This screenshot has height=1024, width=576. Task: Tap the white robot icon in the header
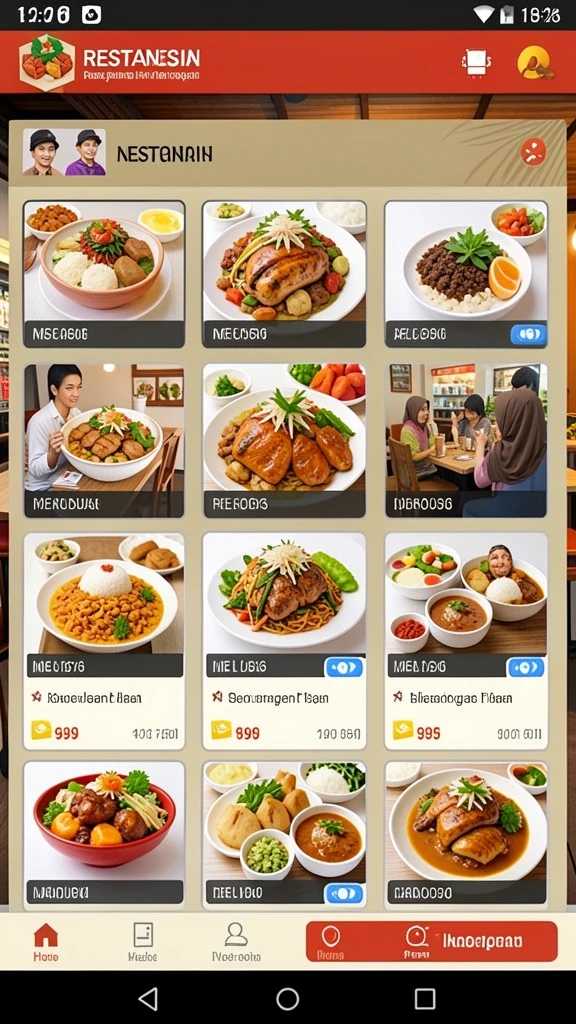476,63
